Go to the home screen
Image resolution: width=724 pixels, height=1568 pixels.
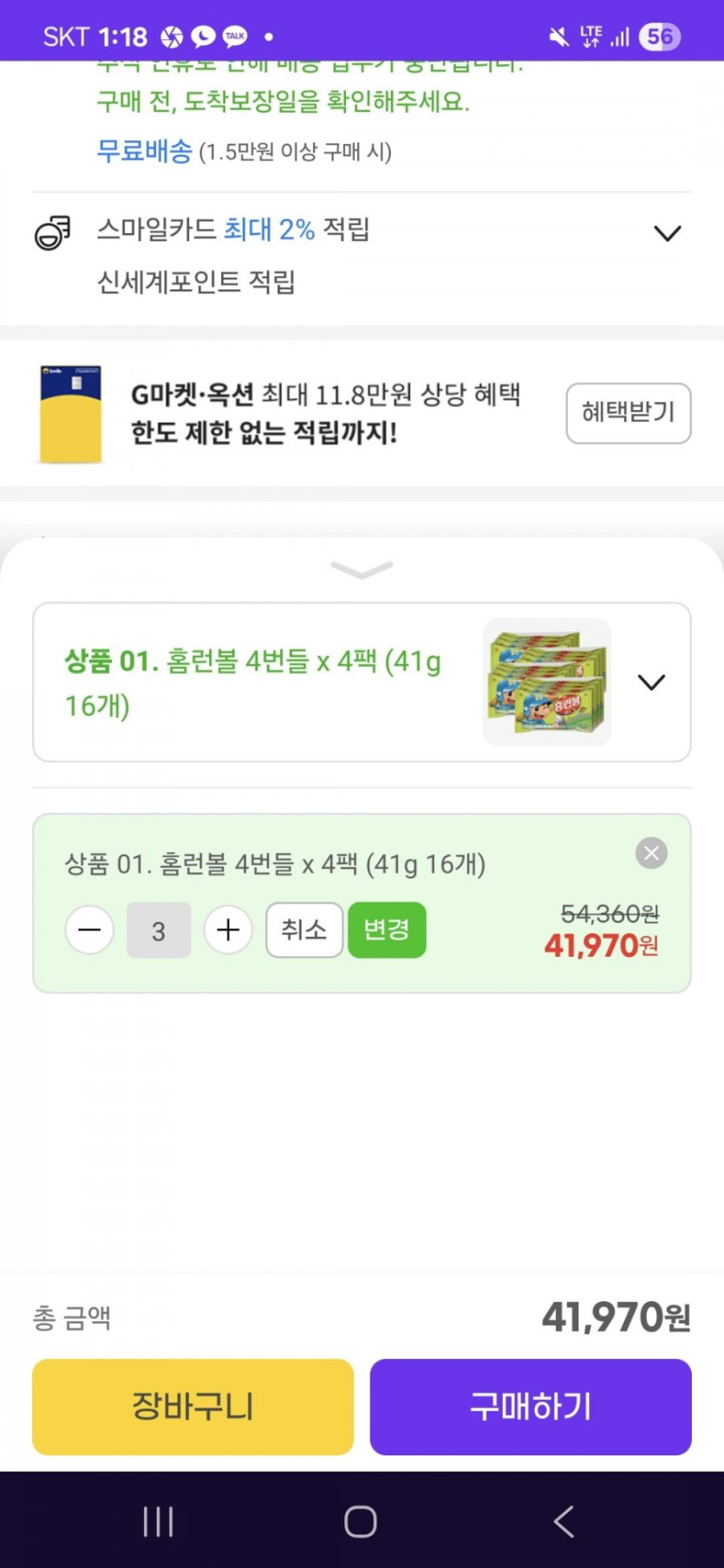pyautogui.click(x=361, y=1521)
